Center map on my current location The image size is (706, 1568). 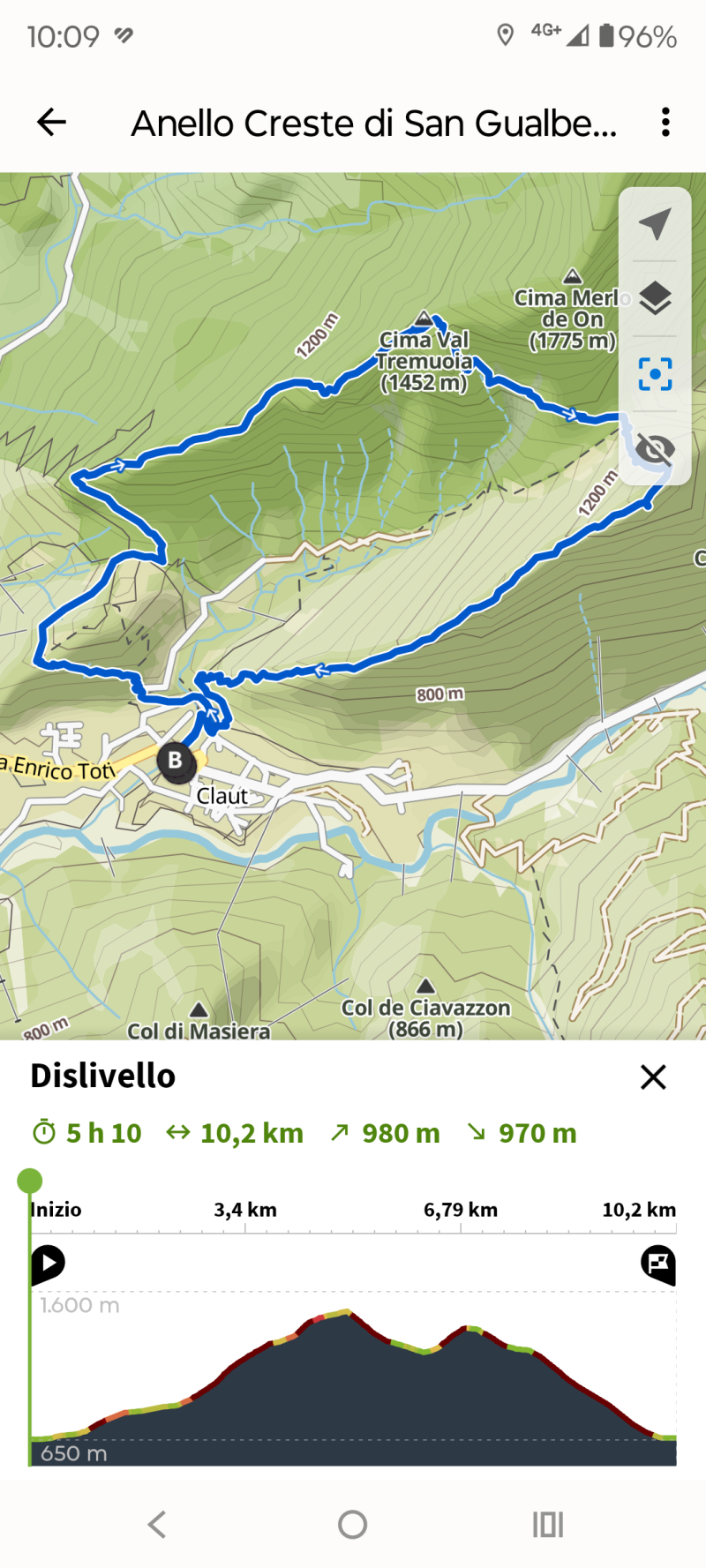pos(655,224)
